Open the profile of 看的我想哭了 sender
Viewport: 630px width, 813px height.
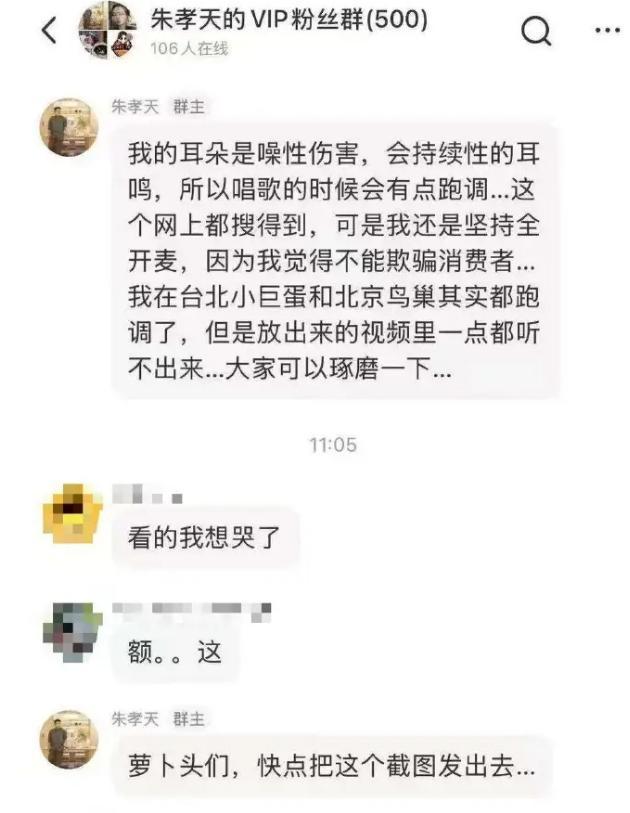coord(71,515)
